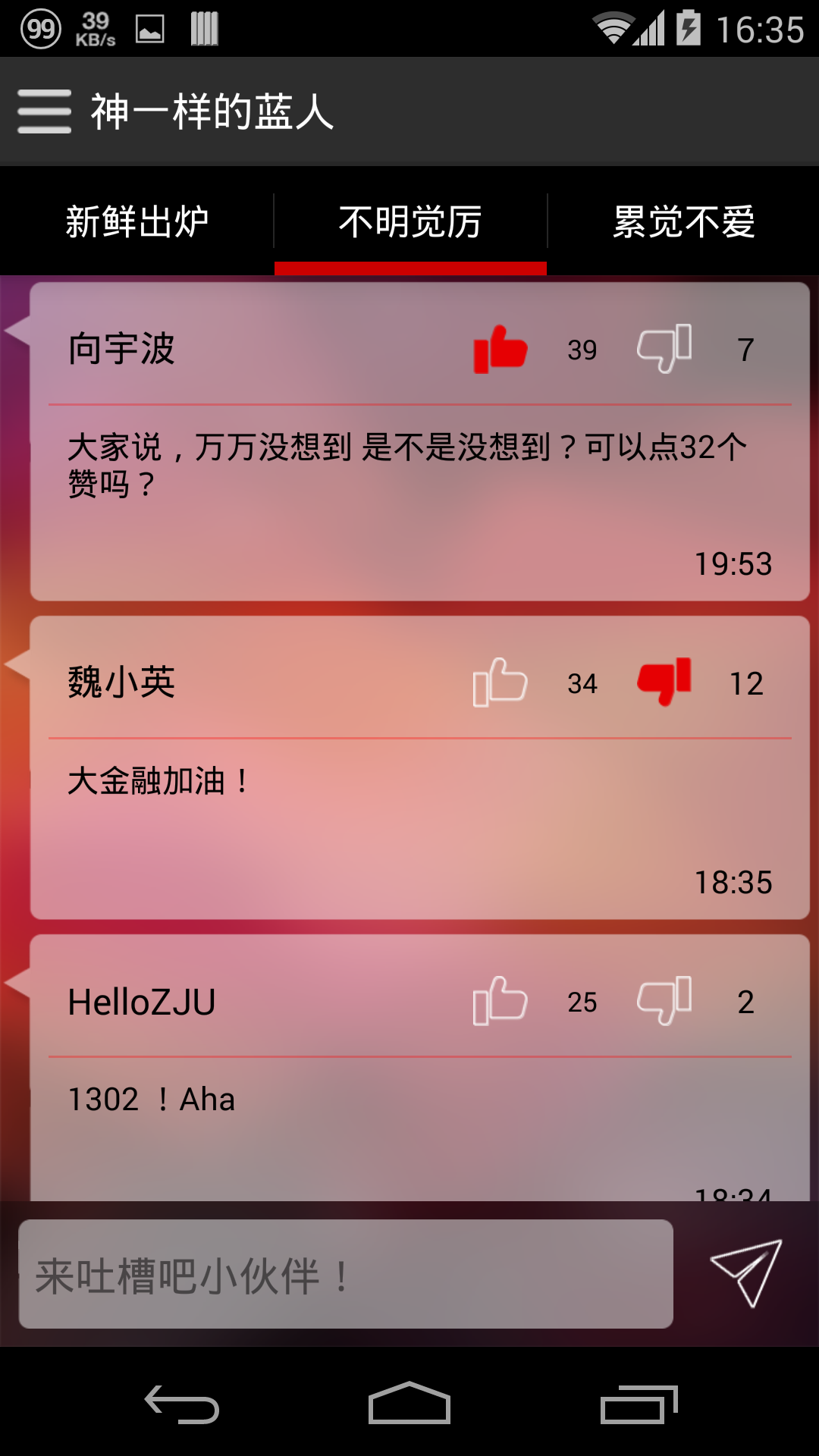Dislike HelloZJU's comment
The image size is (819, 1456).
coord(664,1001)
